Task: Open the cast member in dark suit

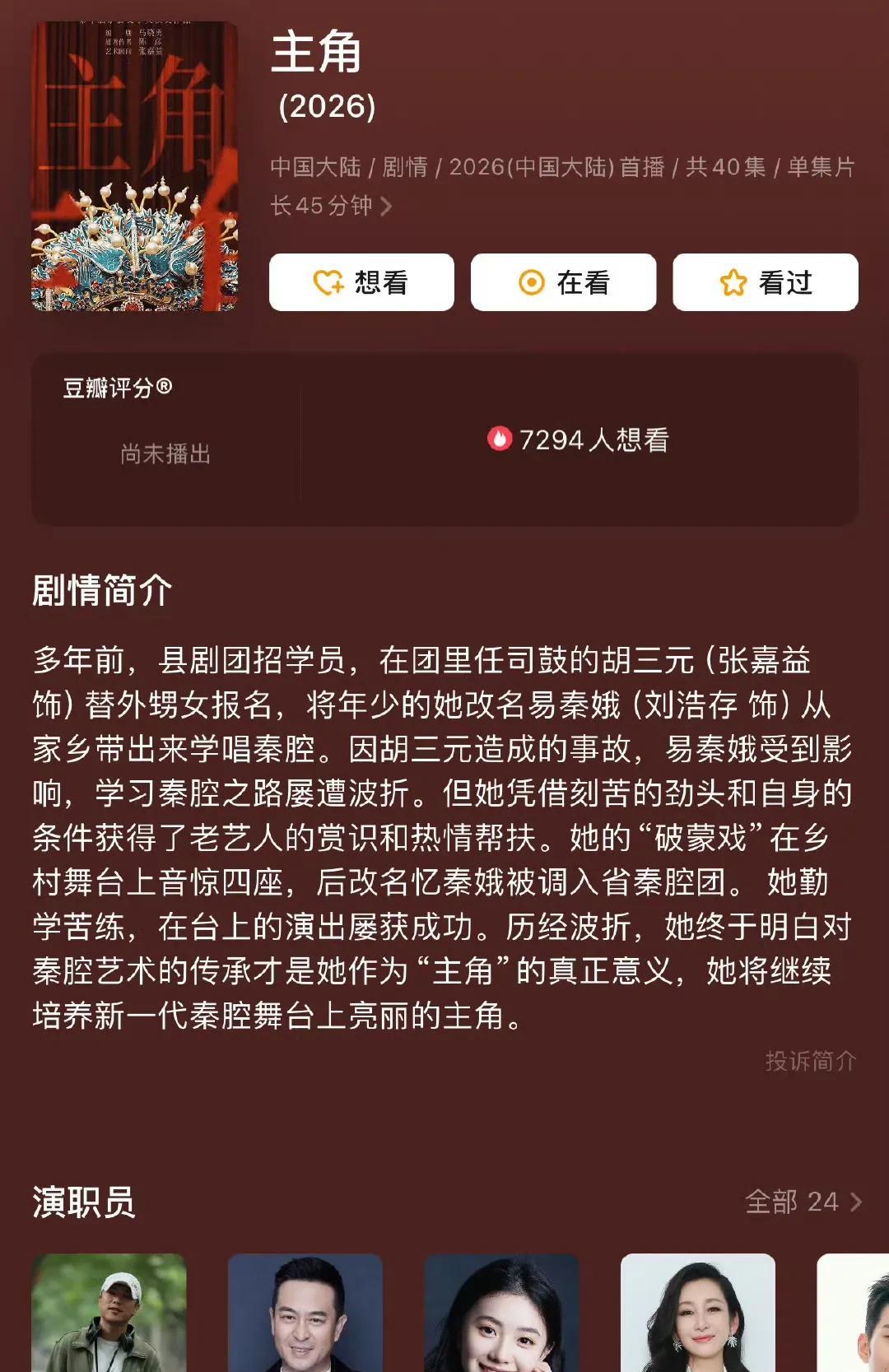Action: tap(305, 1313)
